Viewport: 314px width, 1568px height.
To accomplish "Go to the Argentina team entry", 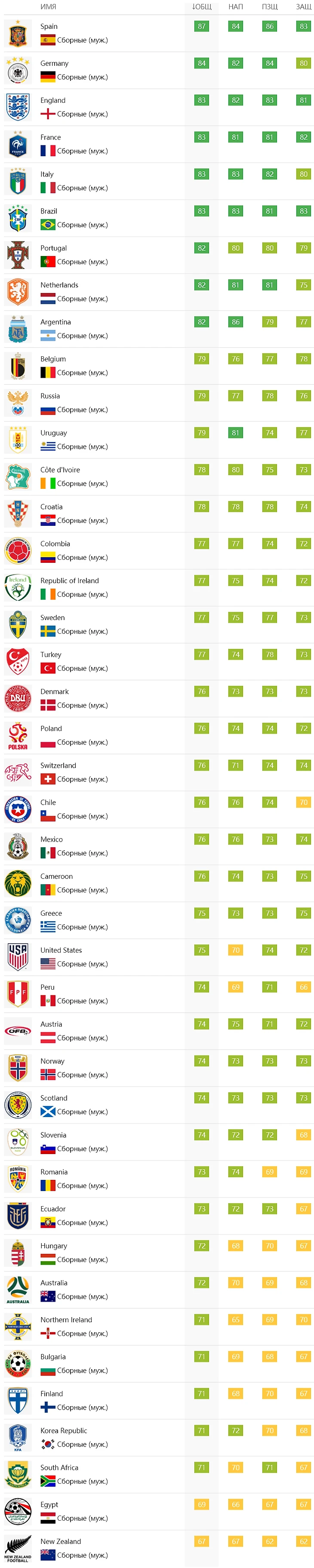I will (55, 322).
